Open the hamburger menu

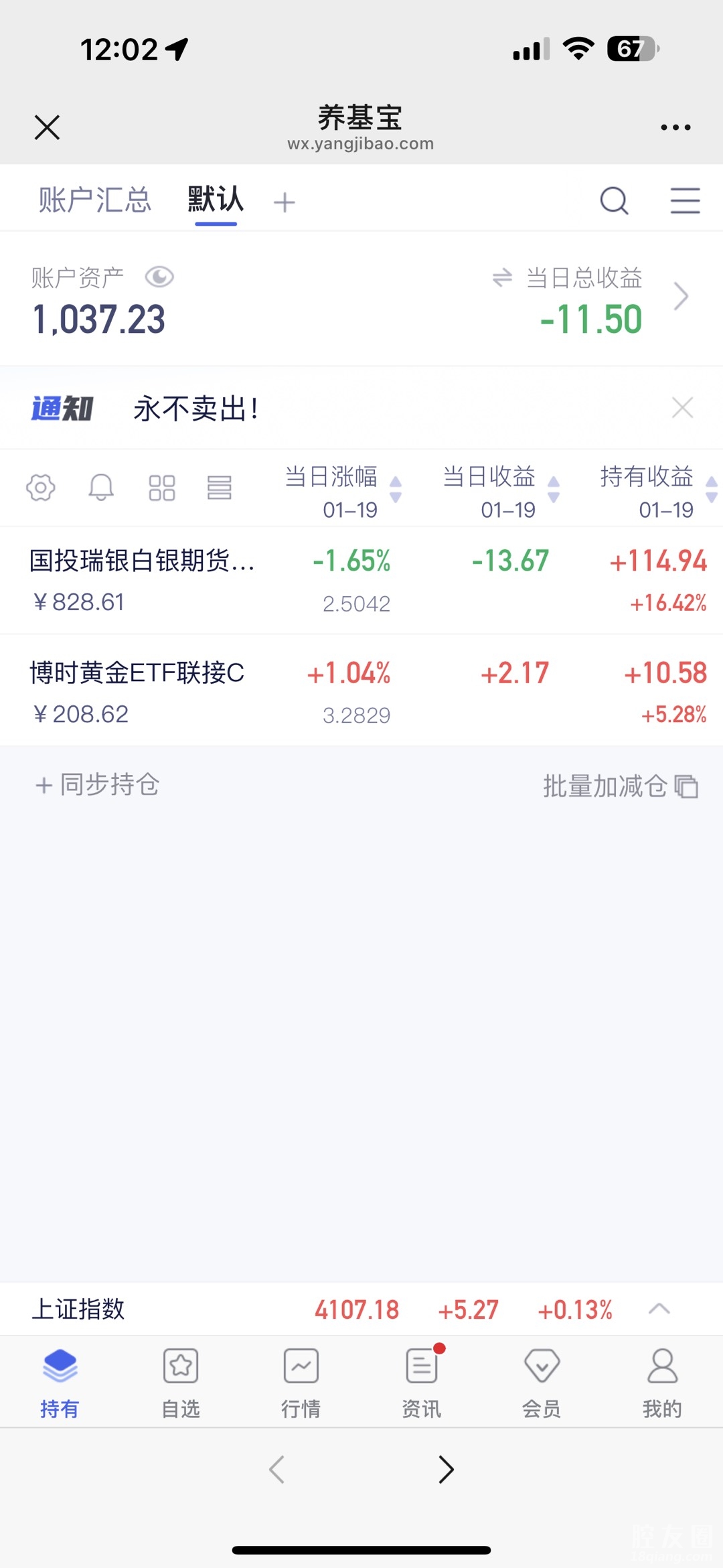pos(685,200)
